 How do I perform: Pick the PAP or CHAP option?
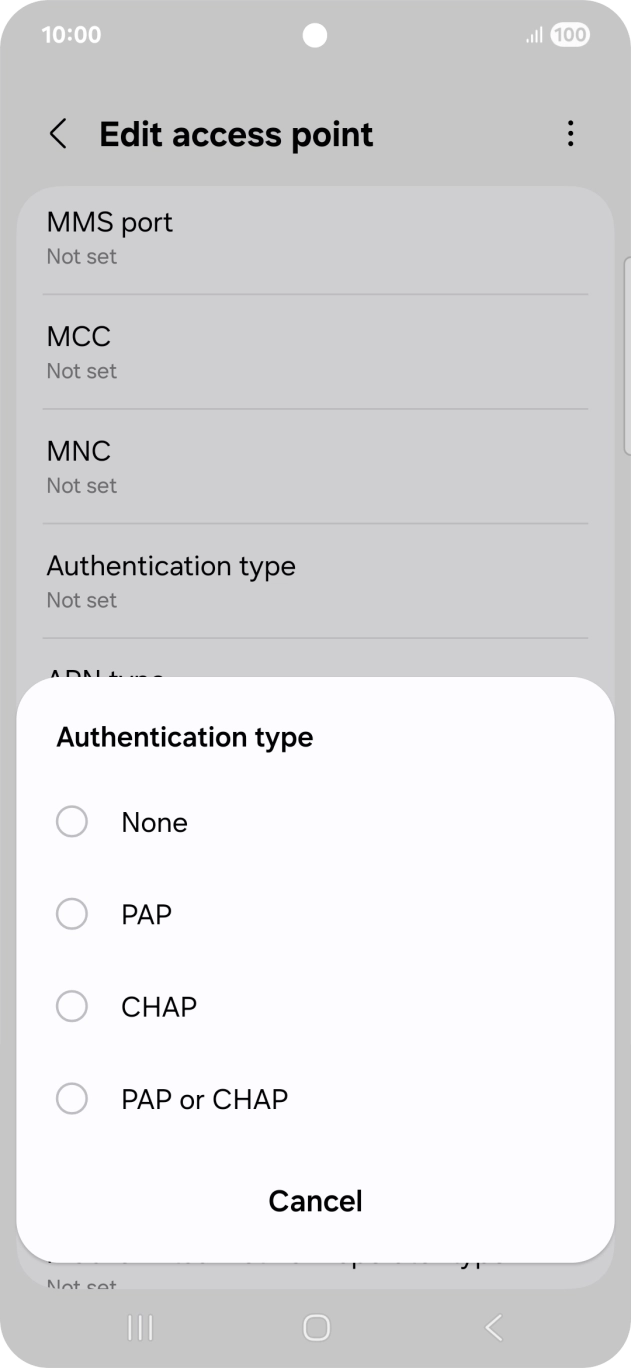tap(315, 1099)
